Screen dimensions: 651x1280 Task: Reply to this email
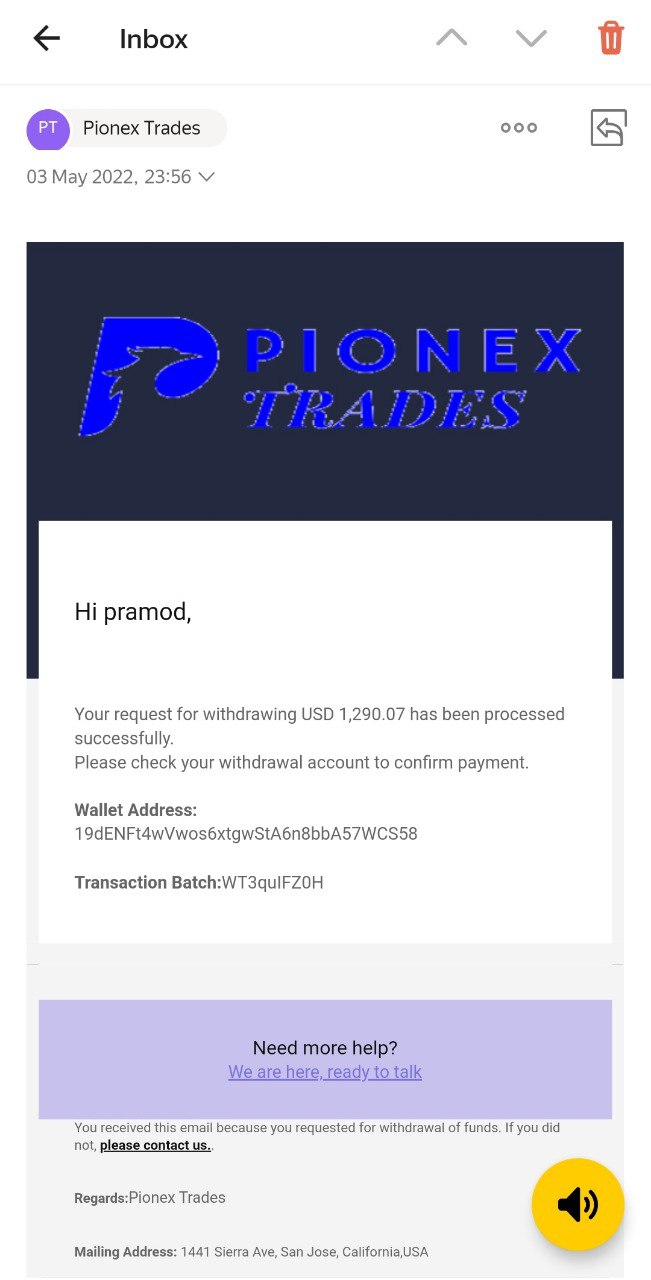pyautogui.click(x=608, y=128)
